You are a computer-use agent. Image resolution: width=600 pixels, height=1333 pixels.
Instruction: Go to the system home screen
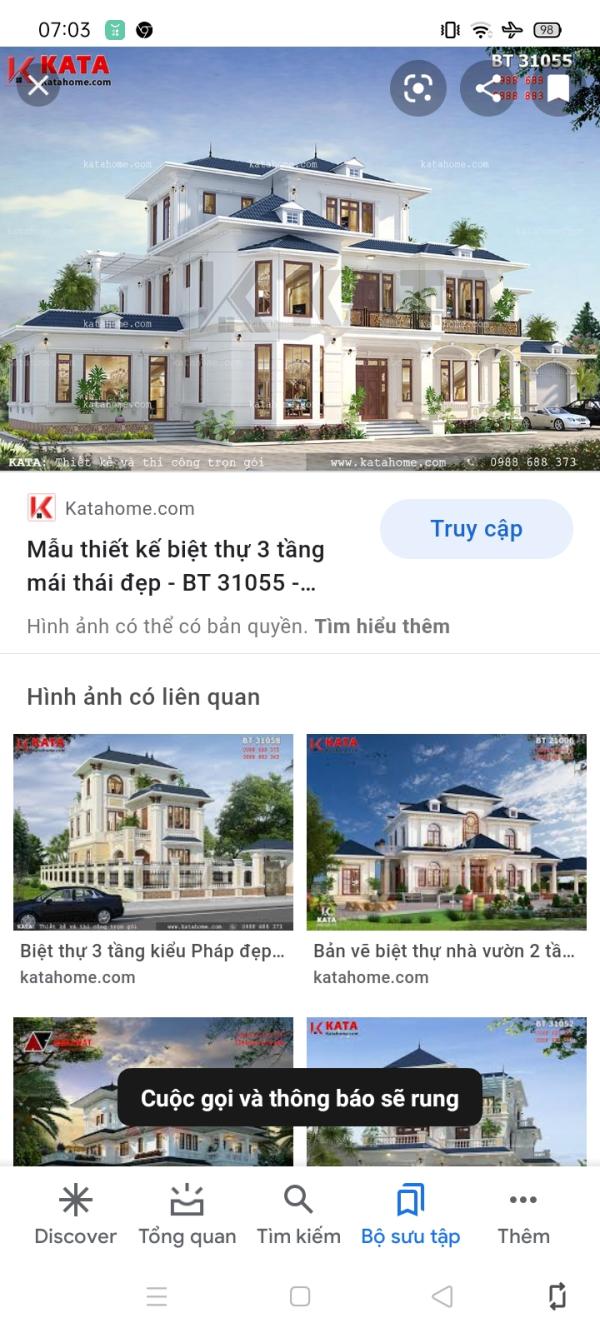pos(300,1296)
